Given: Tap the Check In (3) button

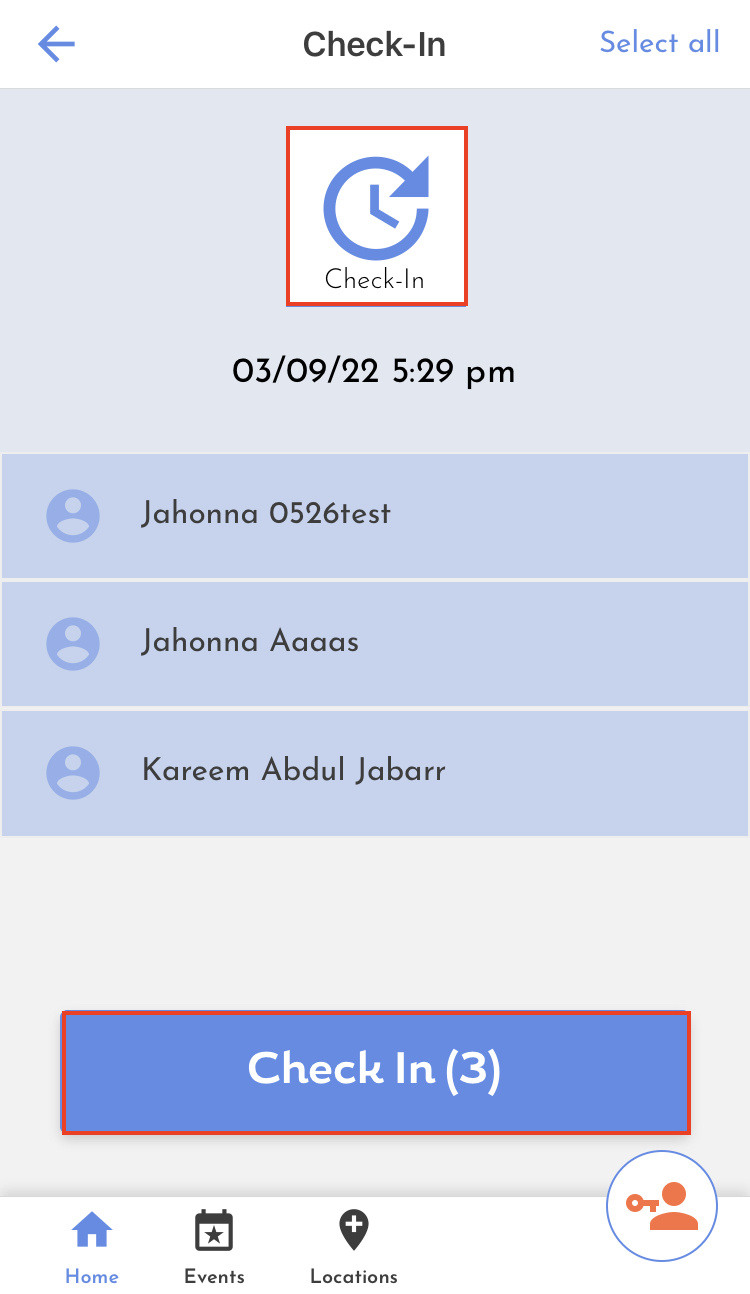Looking at the screenshot, I should (376, 1072).
